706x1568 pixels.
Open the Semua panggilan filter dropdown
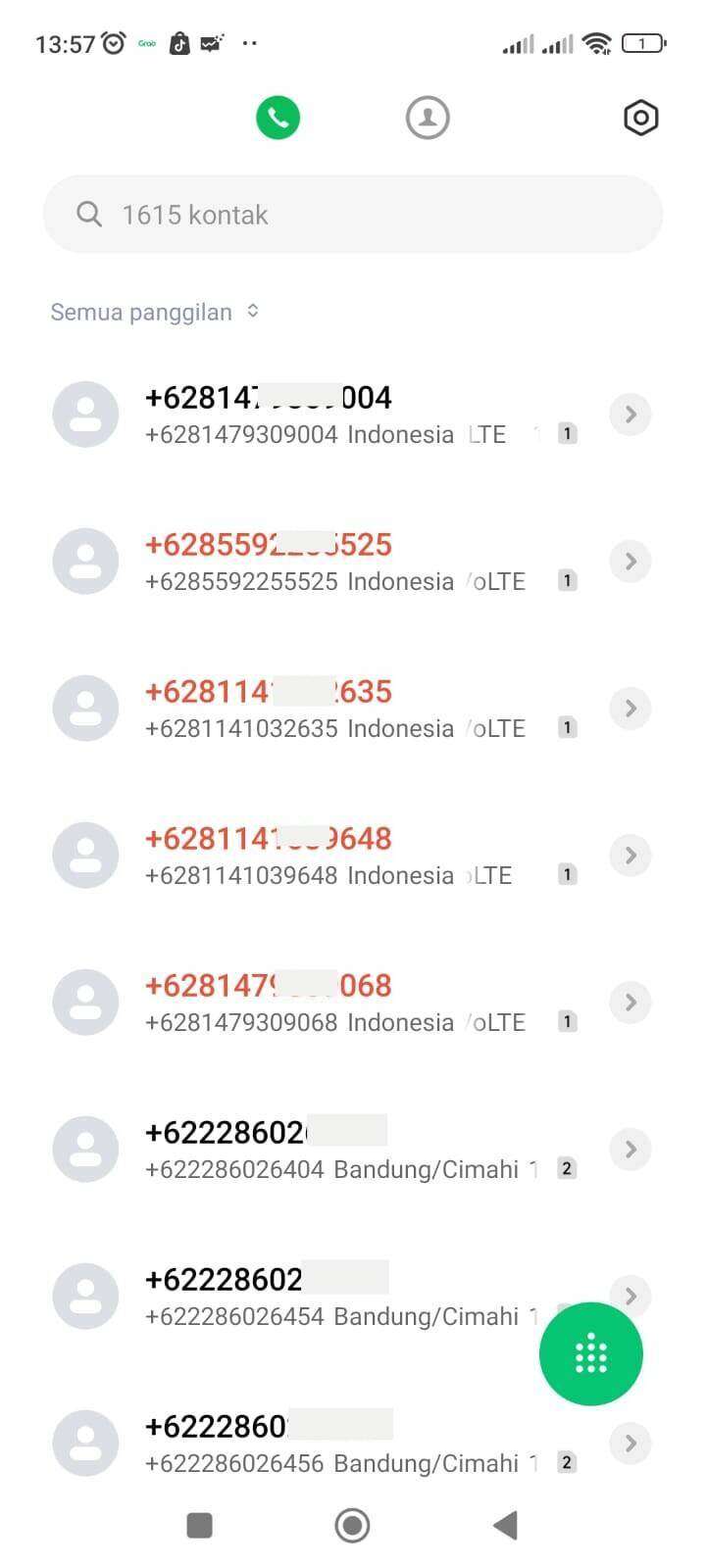tap(154, 312)
